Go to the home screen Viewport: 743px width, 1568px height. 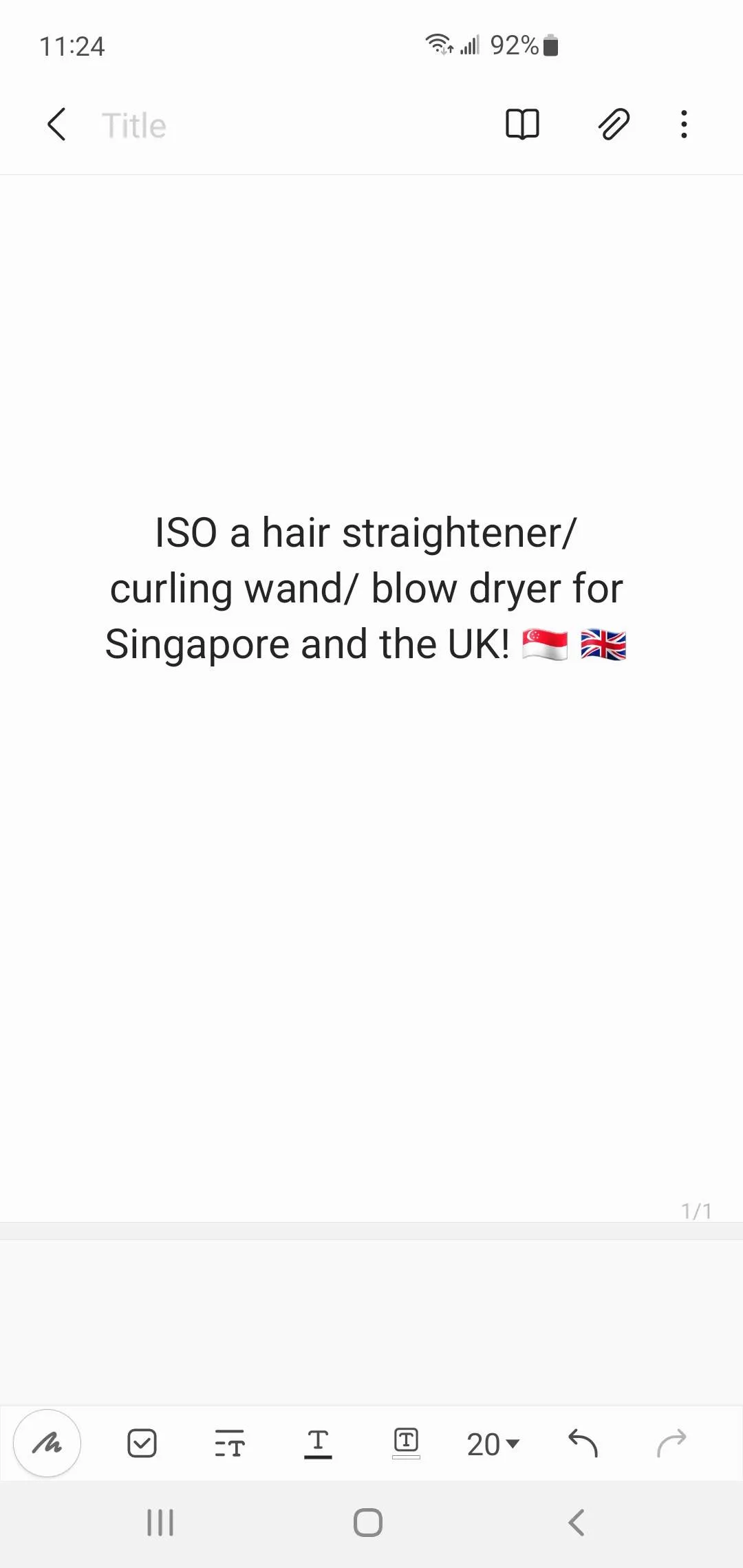(368, 1523)
